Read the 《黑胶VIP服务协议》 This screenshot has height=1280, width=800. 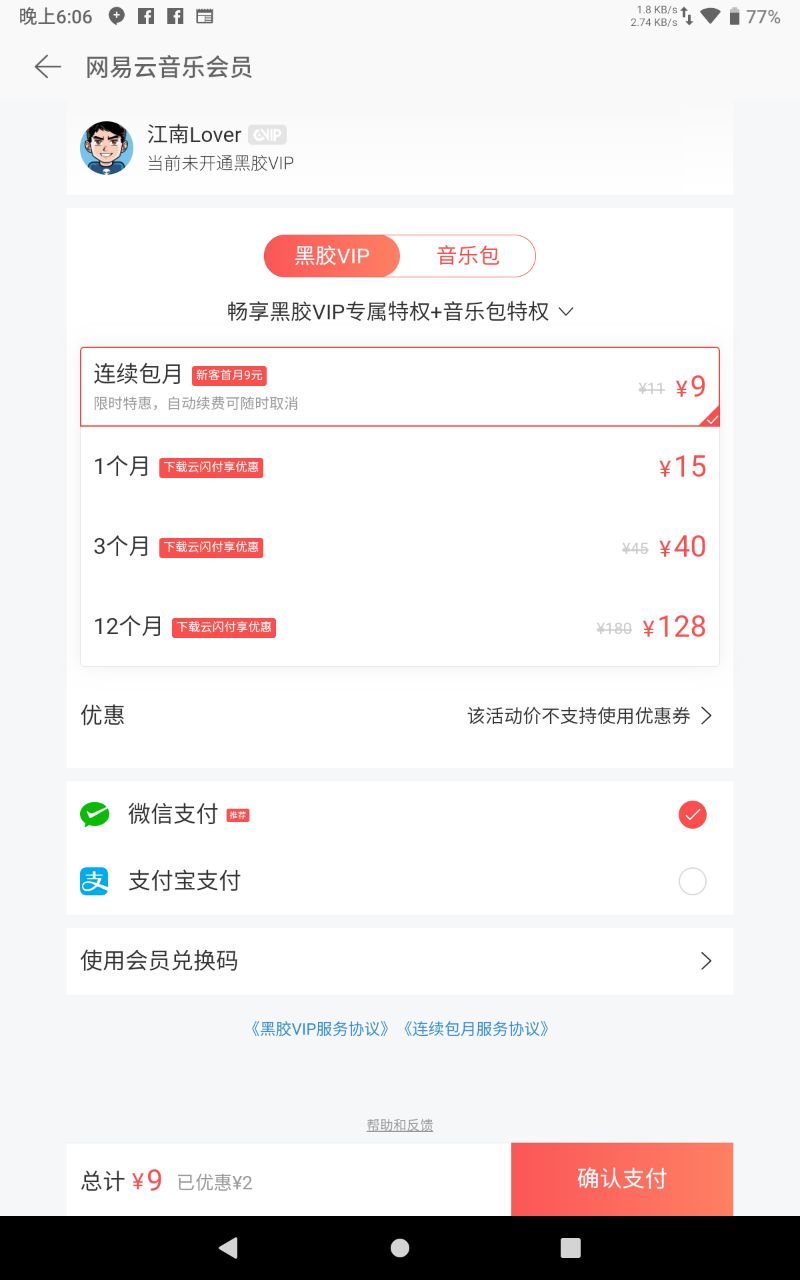(320, 1029)
